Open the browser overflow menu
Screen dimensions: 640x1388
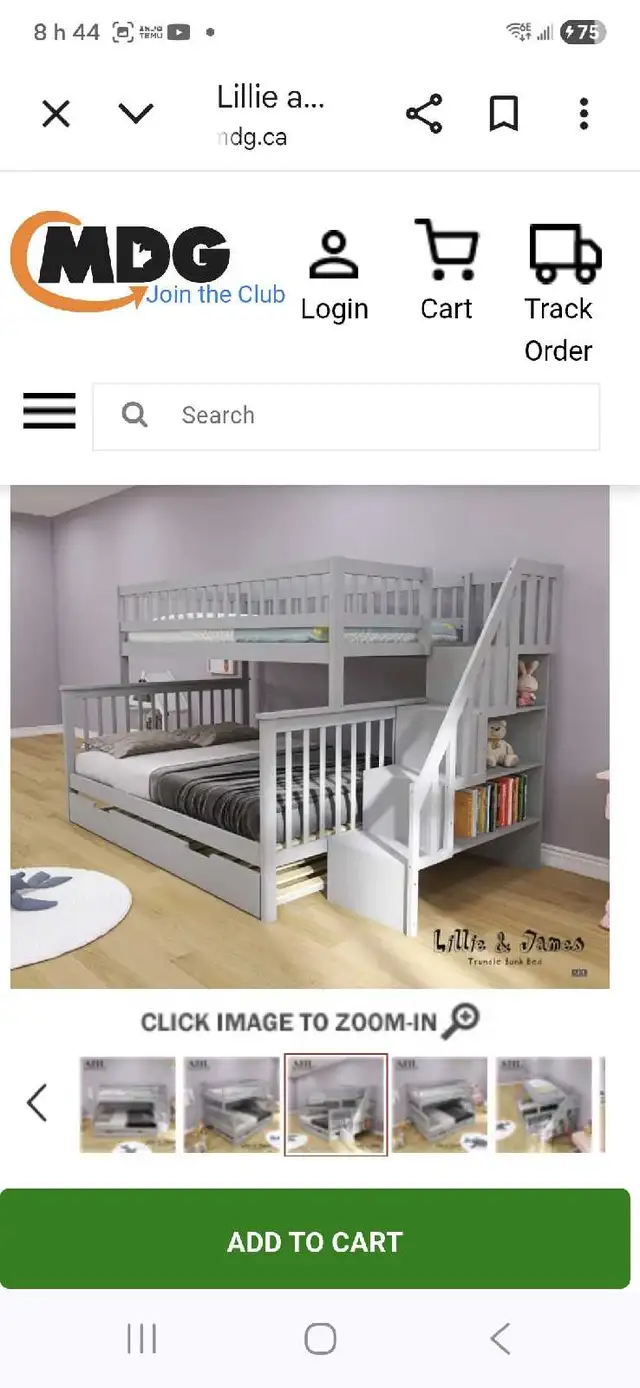[x=584, y=114]
